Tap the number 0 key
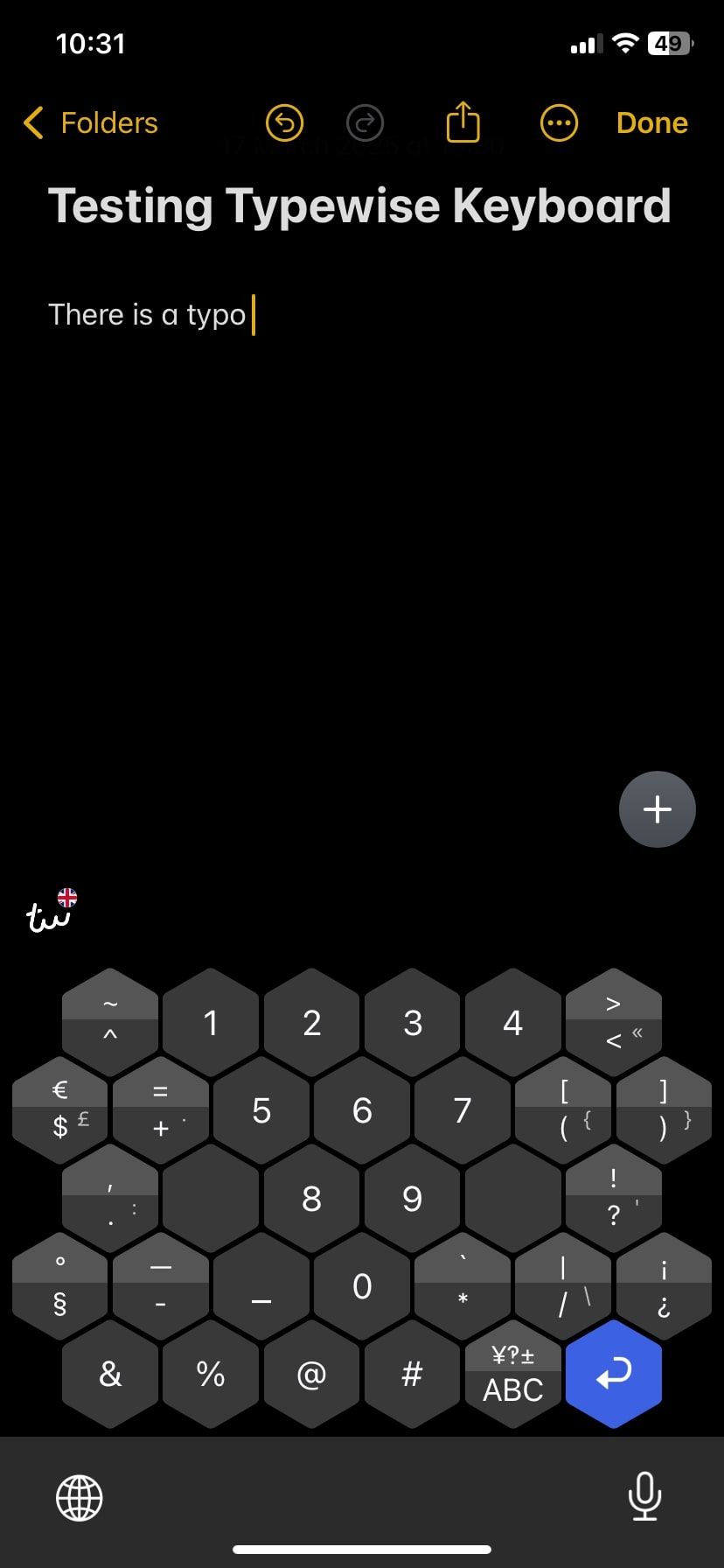 coord(362,1286)
